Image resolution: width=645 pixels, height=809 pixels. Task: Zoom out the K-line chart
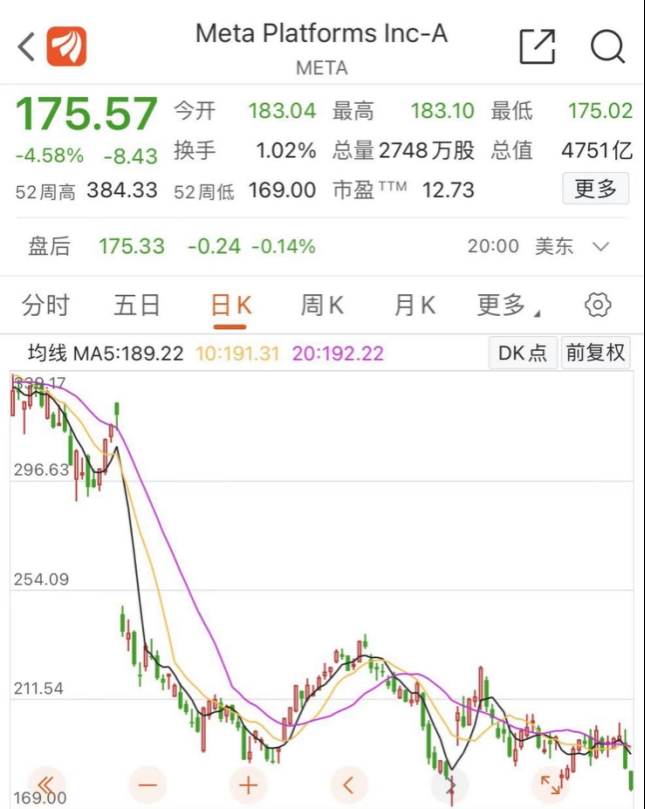pyautogui.click(x=147, y=784)
